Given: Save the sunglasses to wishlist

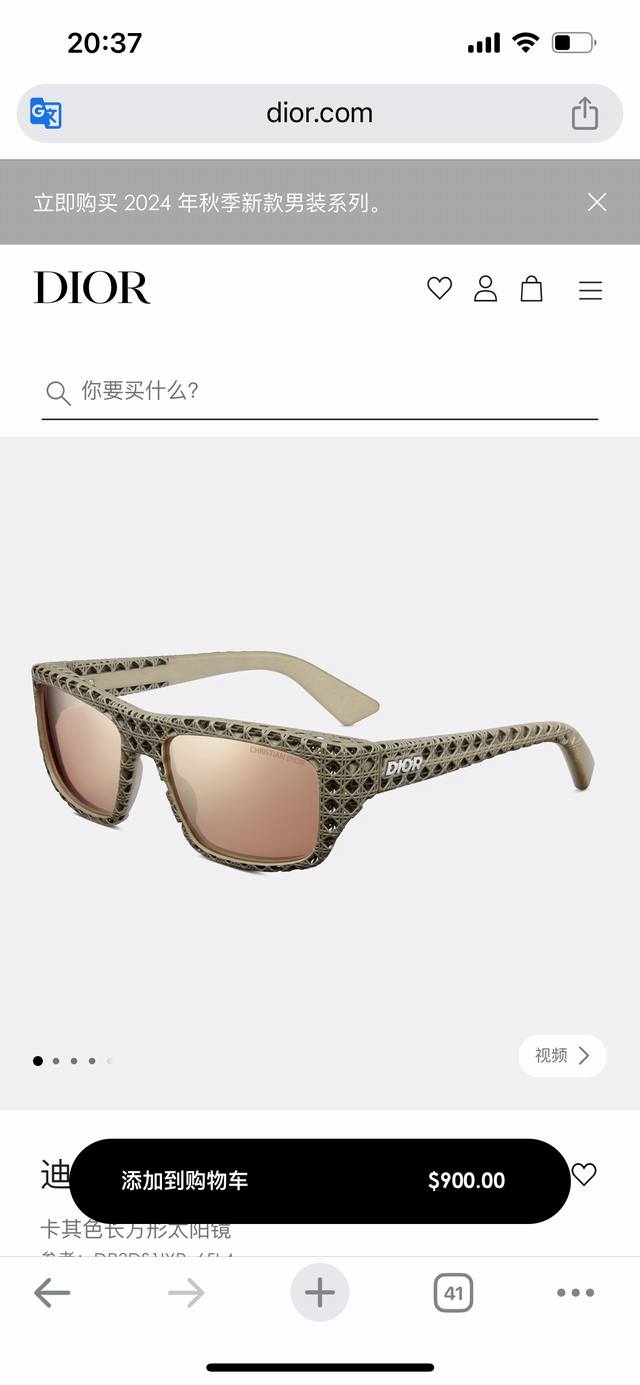Looking at the screenshot, I should pos(584,1174).
